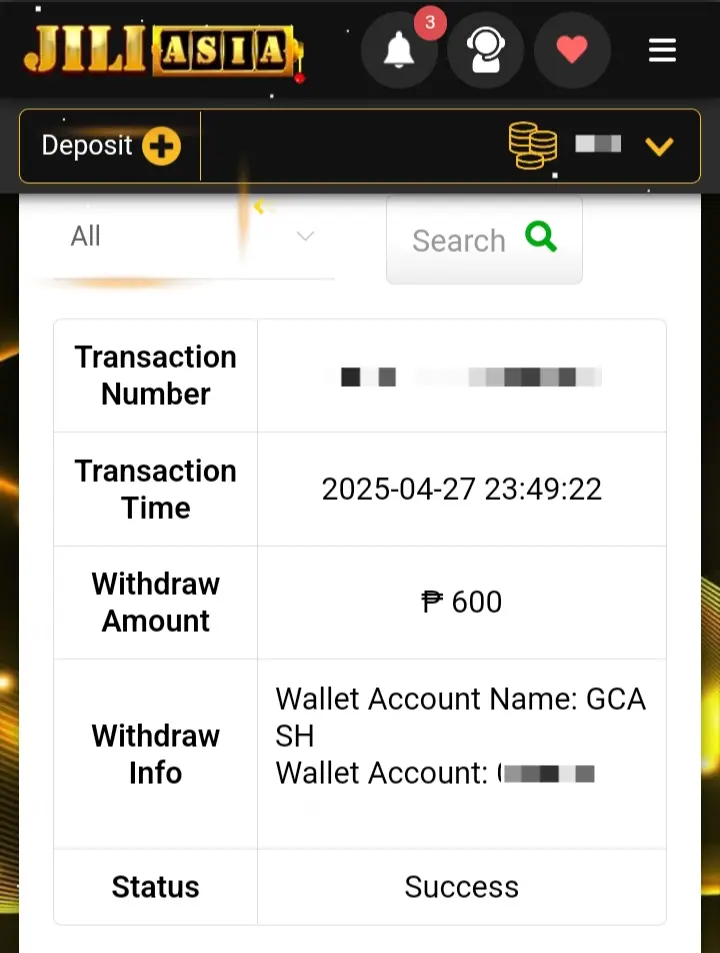Expand the balance chevron
720x953 pixels.
pyautogui.click(x=659, y=147)
